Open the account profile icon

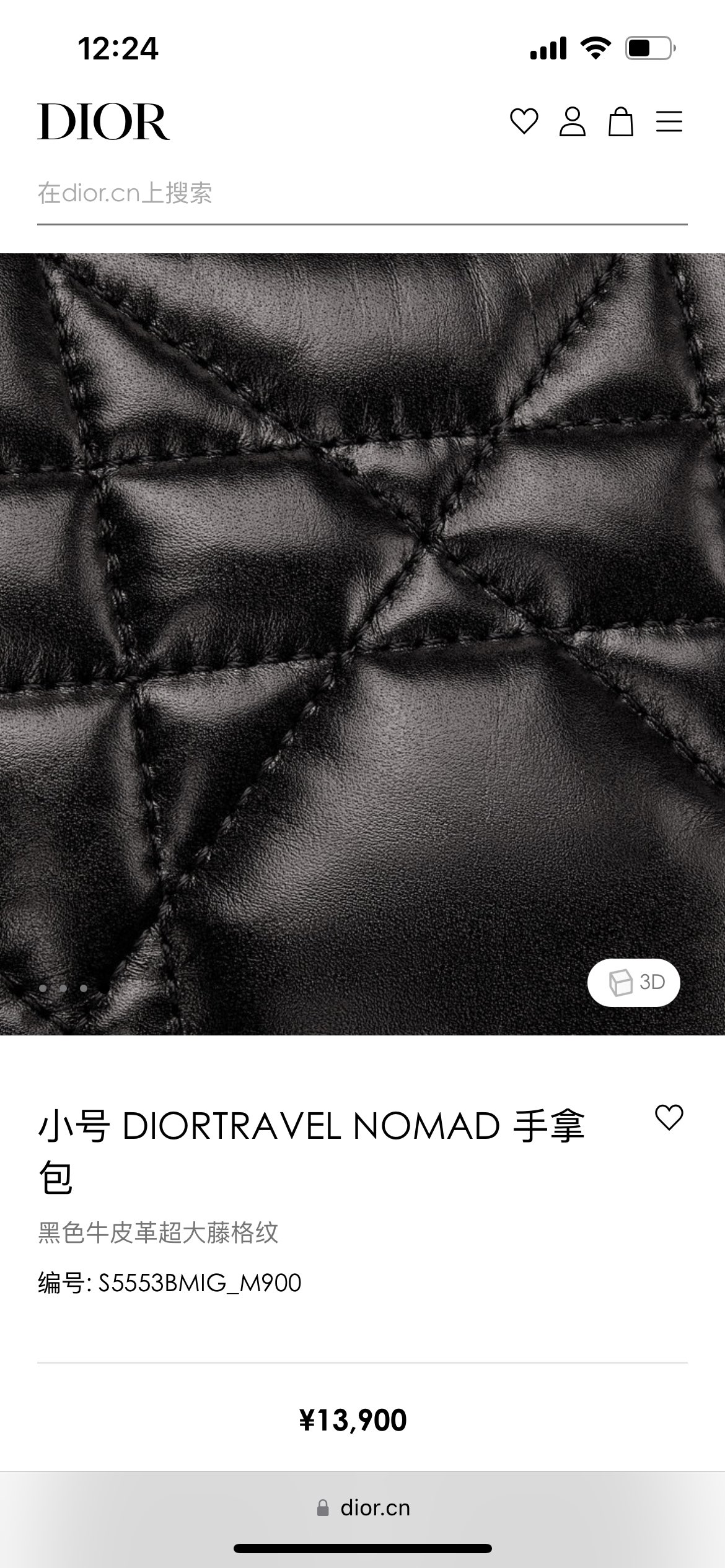coord(572,121)
